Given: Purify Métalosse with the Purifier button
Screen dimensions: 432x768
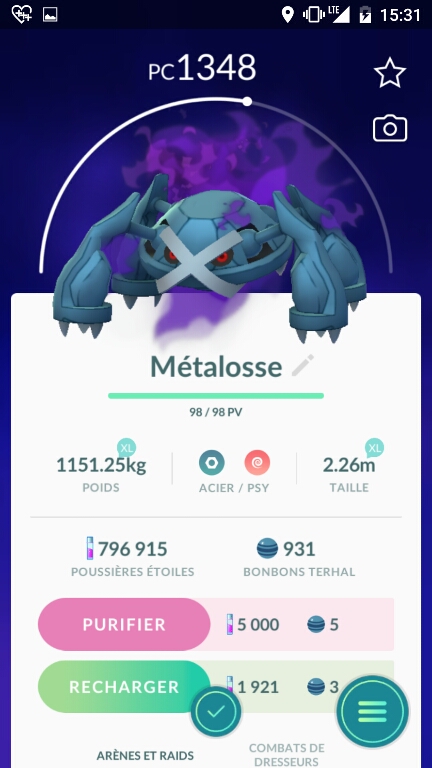Looking at the screenshot, I should click(124, 624).
